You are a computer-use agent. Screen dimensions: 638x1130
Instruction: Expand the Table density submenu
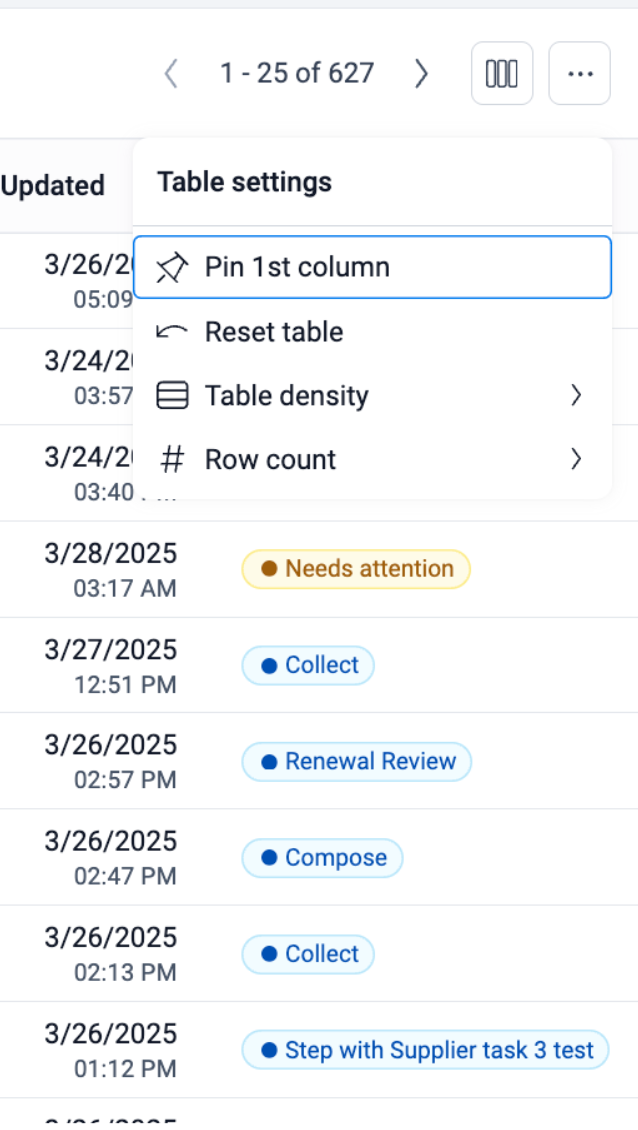[x=372, y=396]
